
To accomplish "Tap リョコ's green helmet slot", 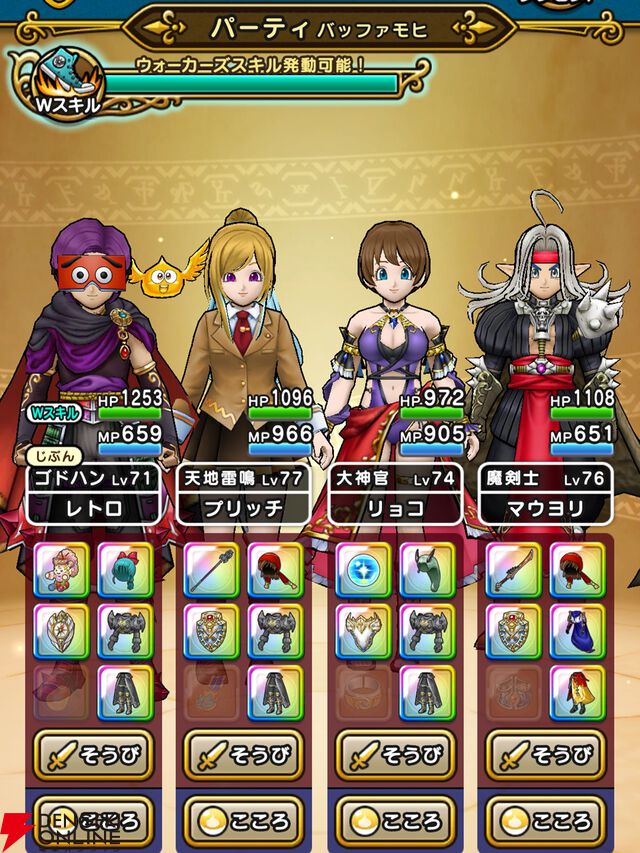I will [x=427, y=570].
